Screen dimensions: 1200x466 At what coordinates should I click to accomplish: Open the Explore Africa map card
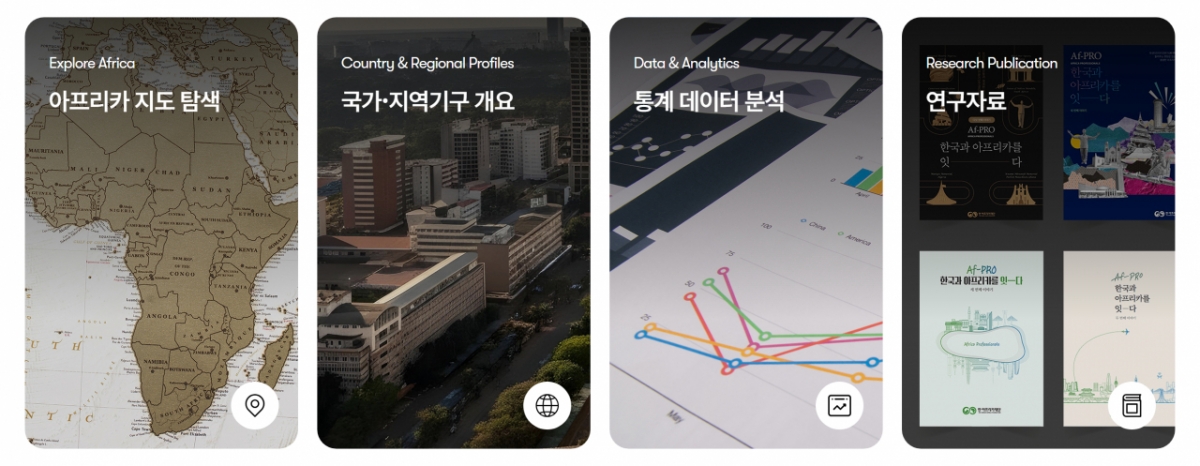click(x=161, y=232)
